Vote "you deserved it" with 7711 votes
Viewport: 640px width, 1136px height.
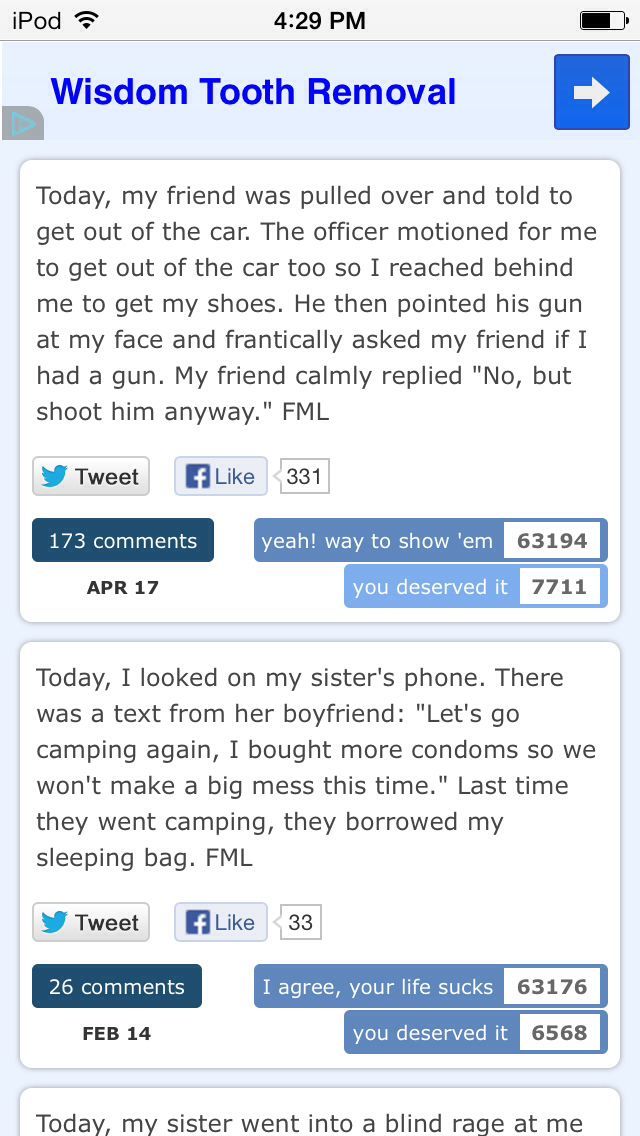(x=475, y=587)
